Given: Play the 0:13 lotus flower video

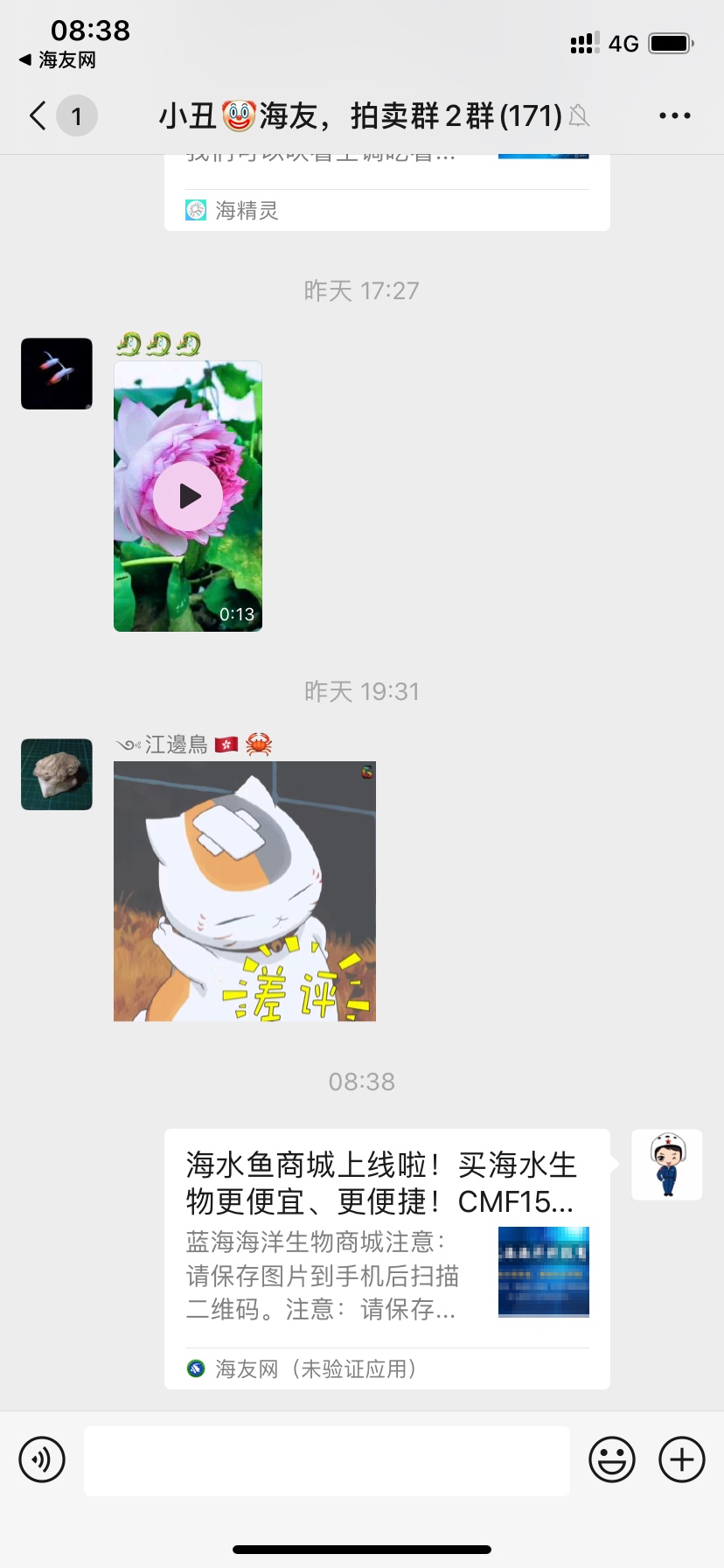Looking at the screenshot, I should [x=188, y=496].
